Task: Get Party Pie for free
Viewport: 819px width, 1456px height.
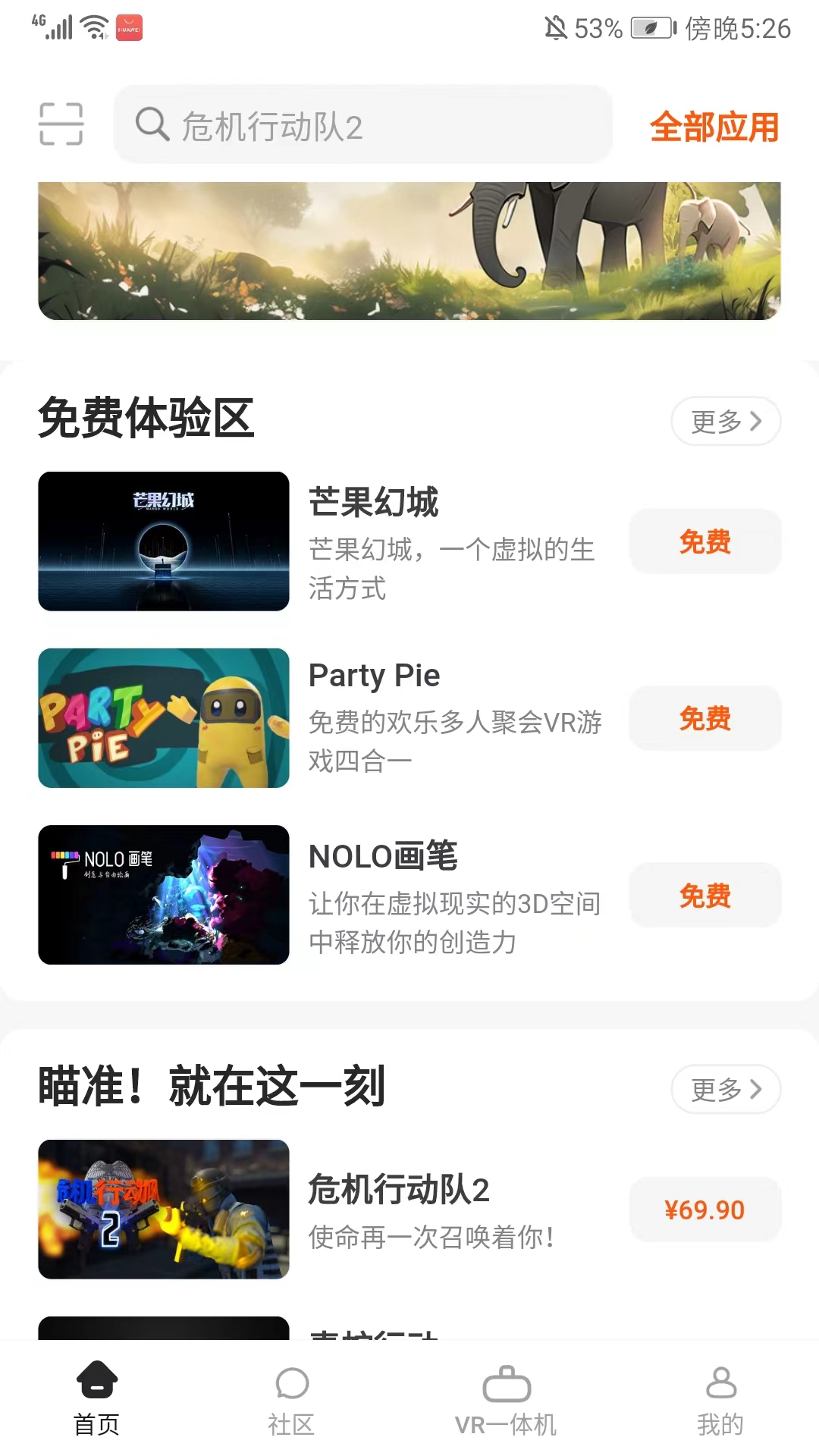Action: tap(704, 718)
